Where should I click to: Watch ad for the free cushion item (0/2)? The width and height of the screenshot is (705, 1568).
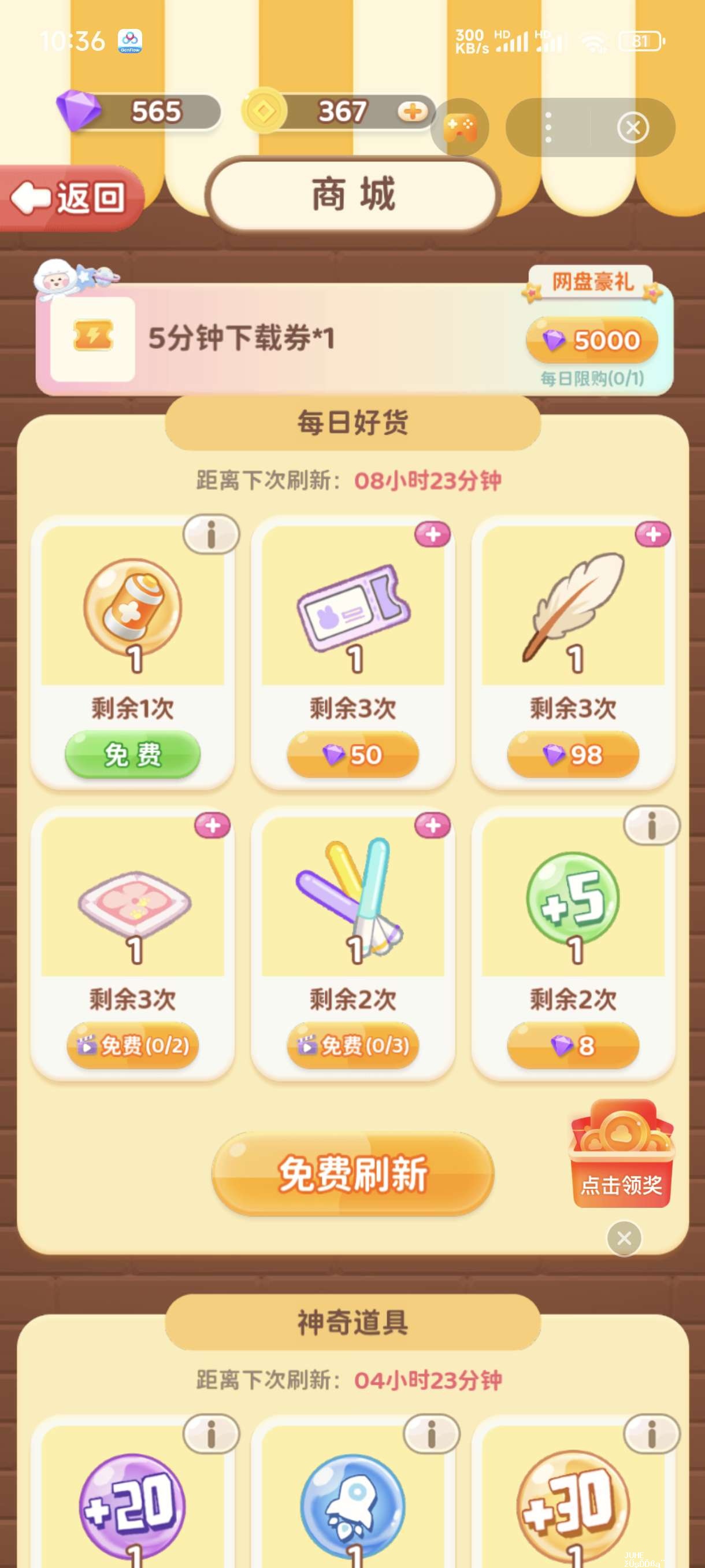(x=132, y=1046)
